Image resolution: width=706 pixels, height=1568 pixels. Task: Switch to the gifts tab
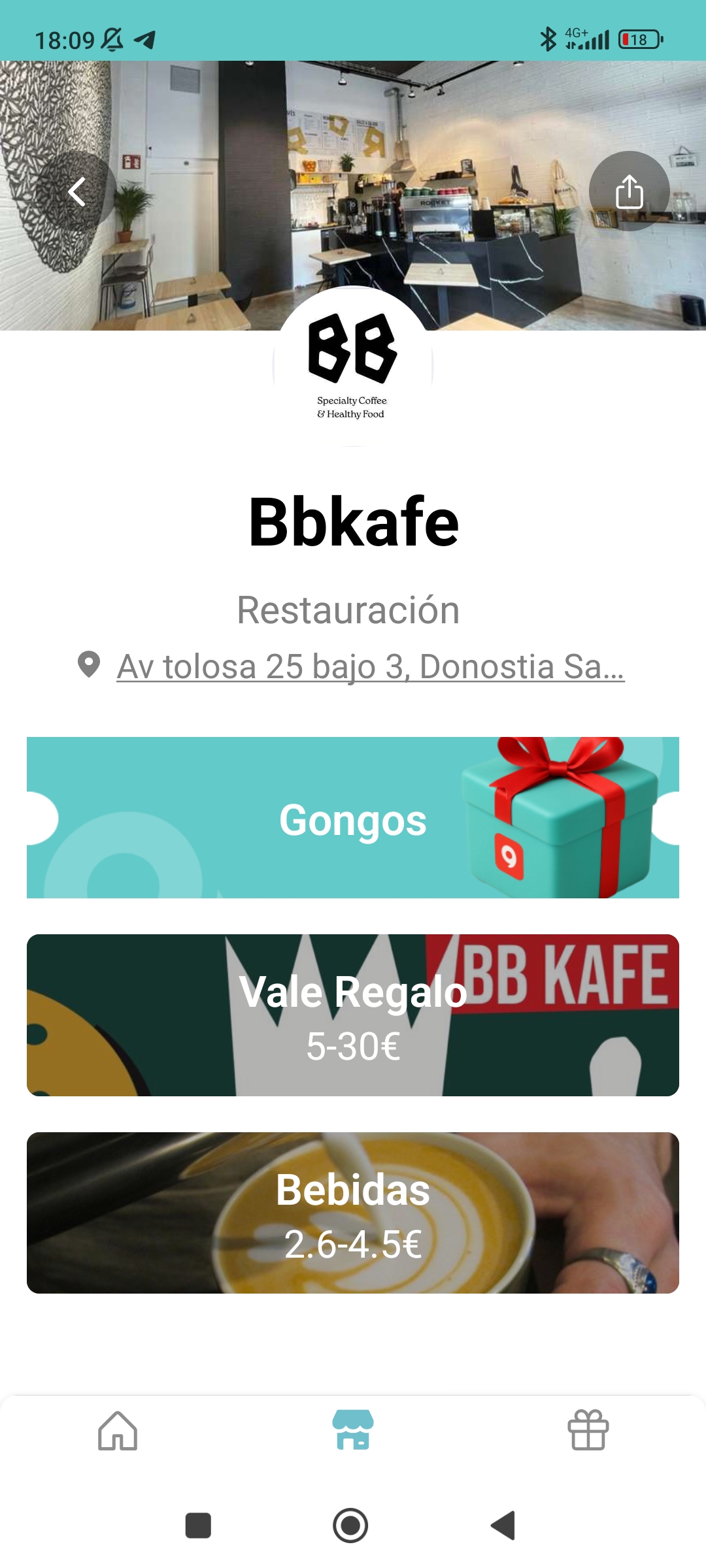pyautogui.click(x=588, y=1430)
